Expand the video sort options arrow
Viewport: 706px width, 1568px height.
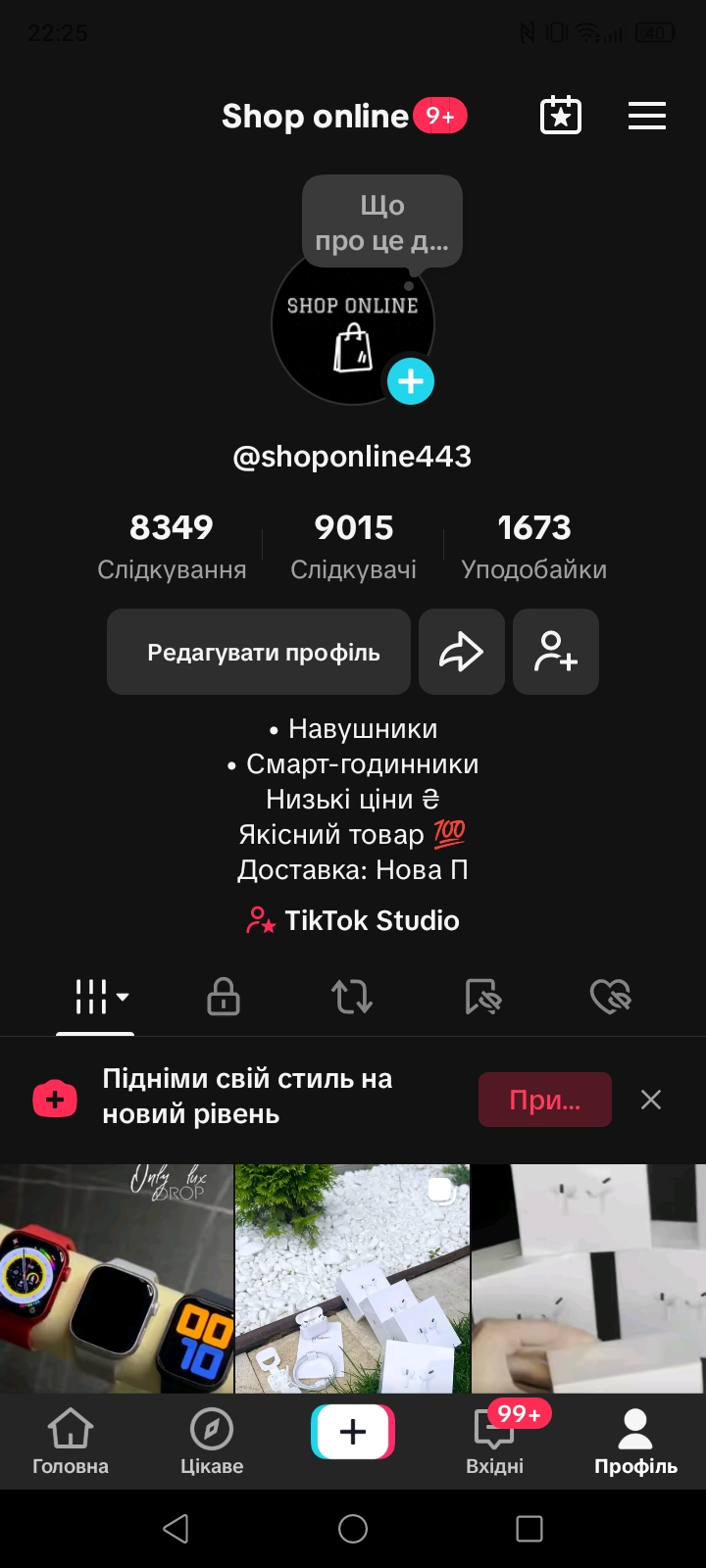[122, 997]
